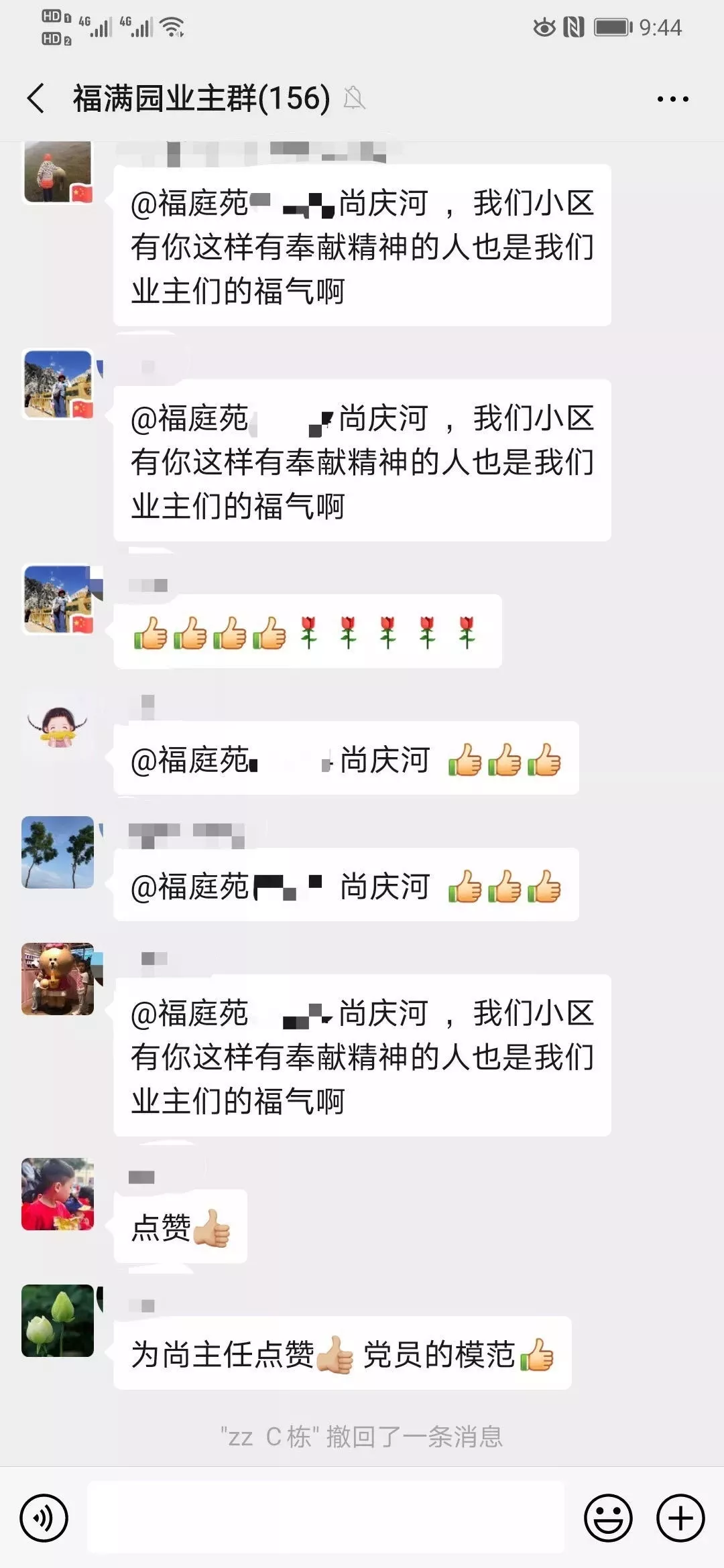
Task: Tap avatar beside the thumbs-up and roses message
Action: tap(59, 599)
